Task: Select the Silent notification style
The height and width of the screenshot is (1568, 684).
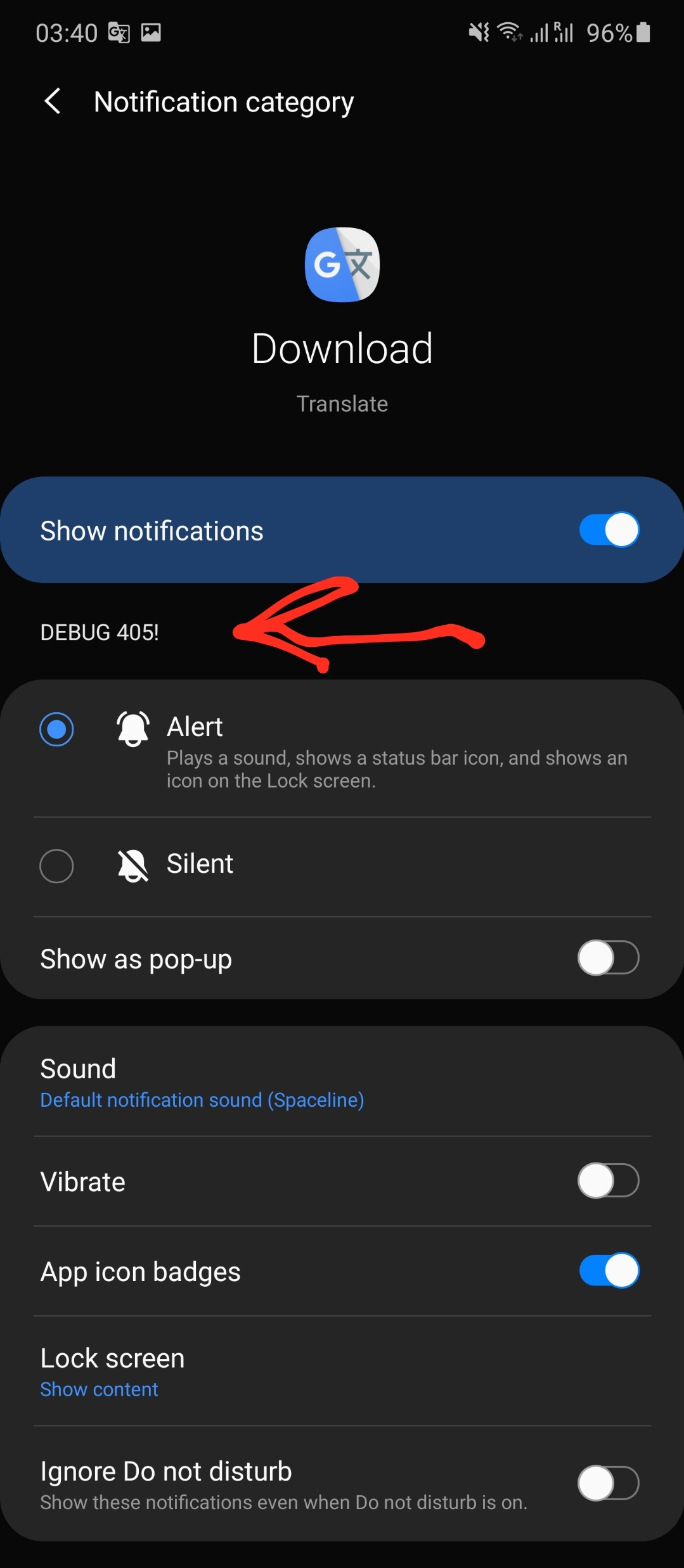Action: click(56, 865)
